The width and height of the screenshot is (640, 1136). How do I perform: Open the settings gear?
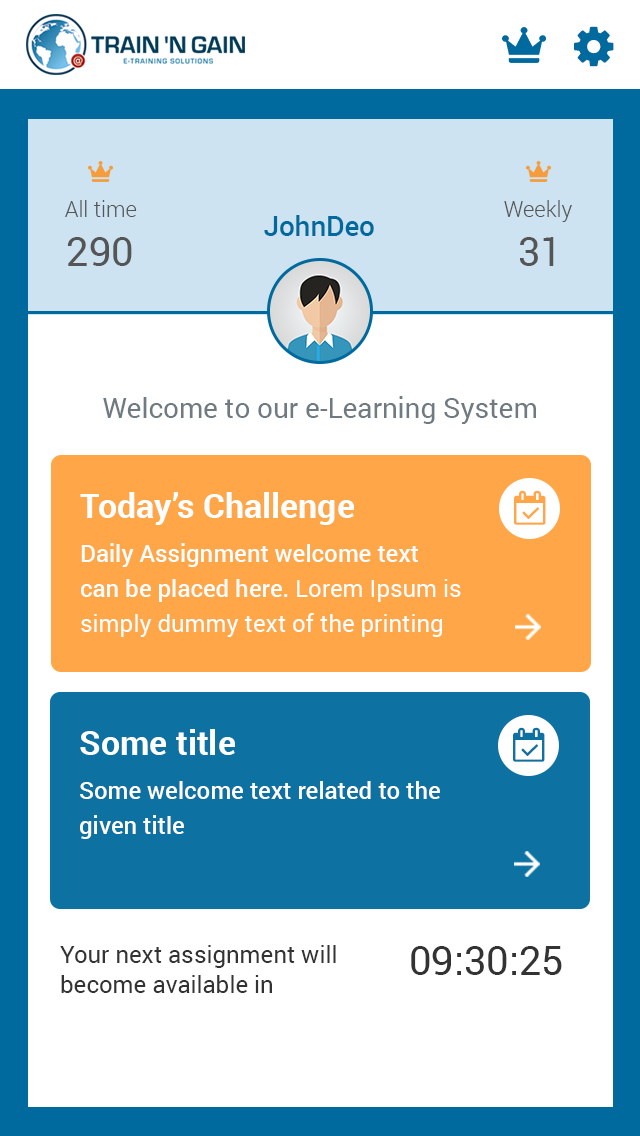tap(593, 47)
